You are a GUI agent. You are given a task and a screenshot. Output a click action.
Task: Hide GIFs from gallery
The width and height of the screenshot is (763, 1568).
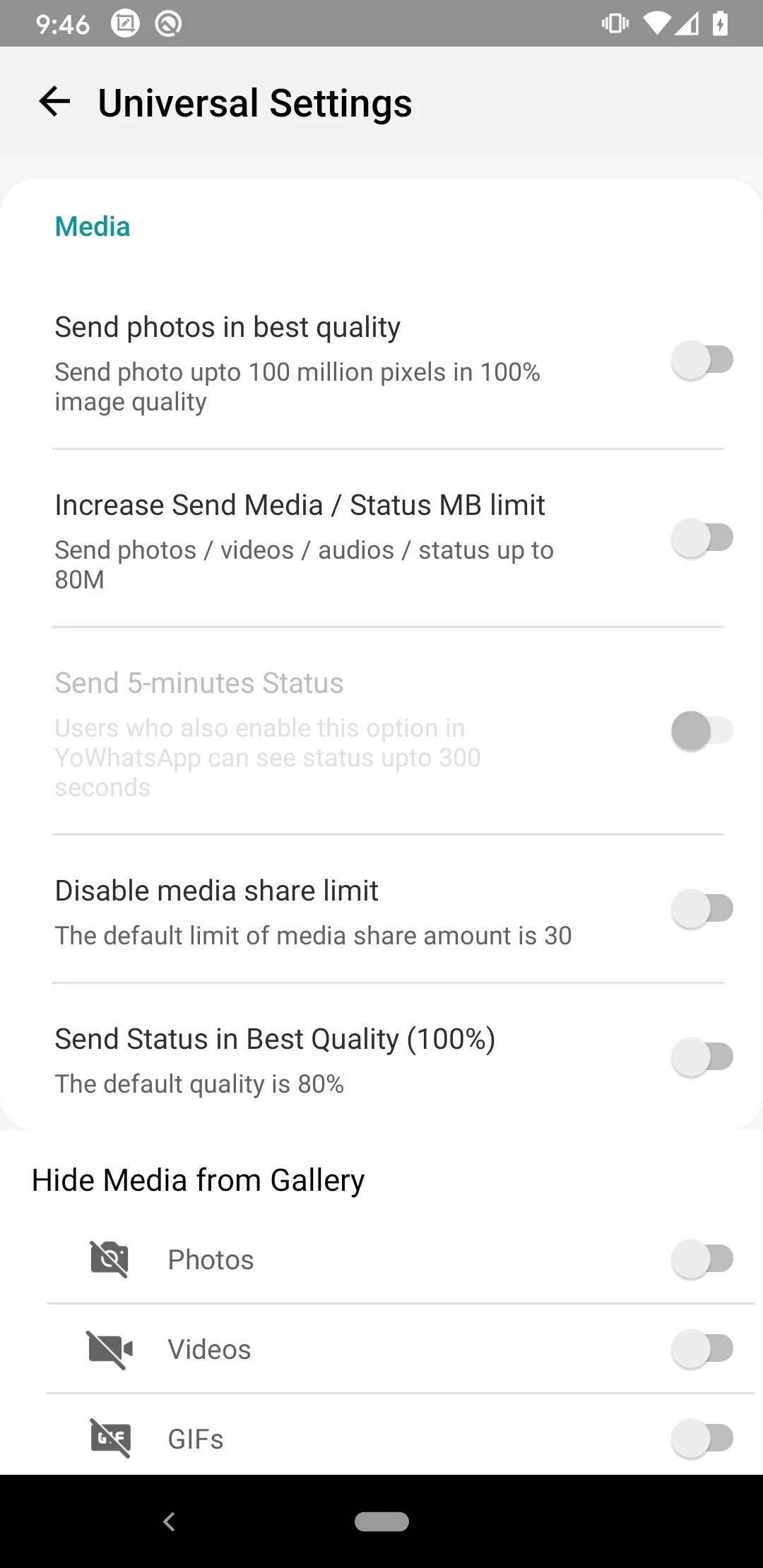(702, 1438)
